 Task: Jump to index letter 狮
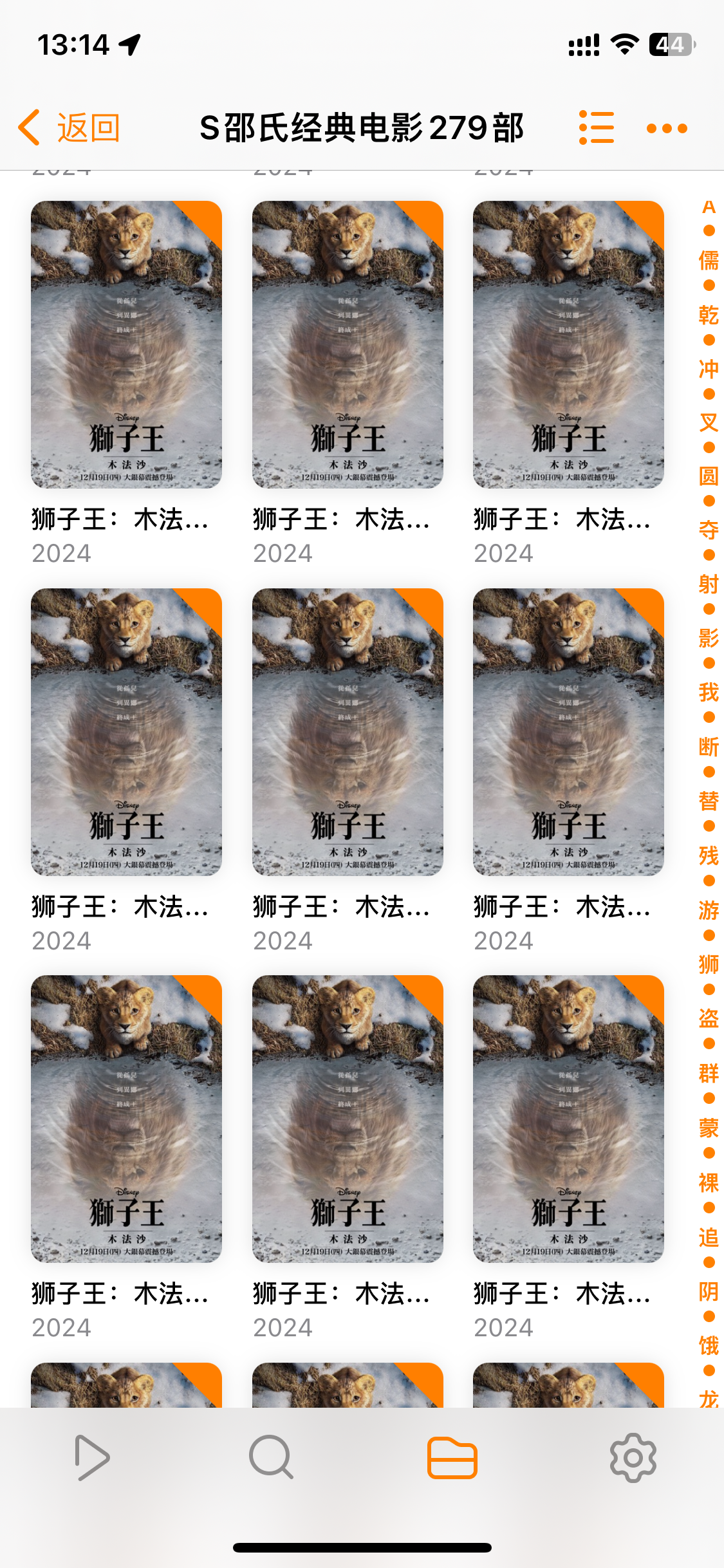(709, 964)
